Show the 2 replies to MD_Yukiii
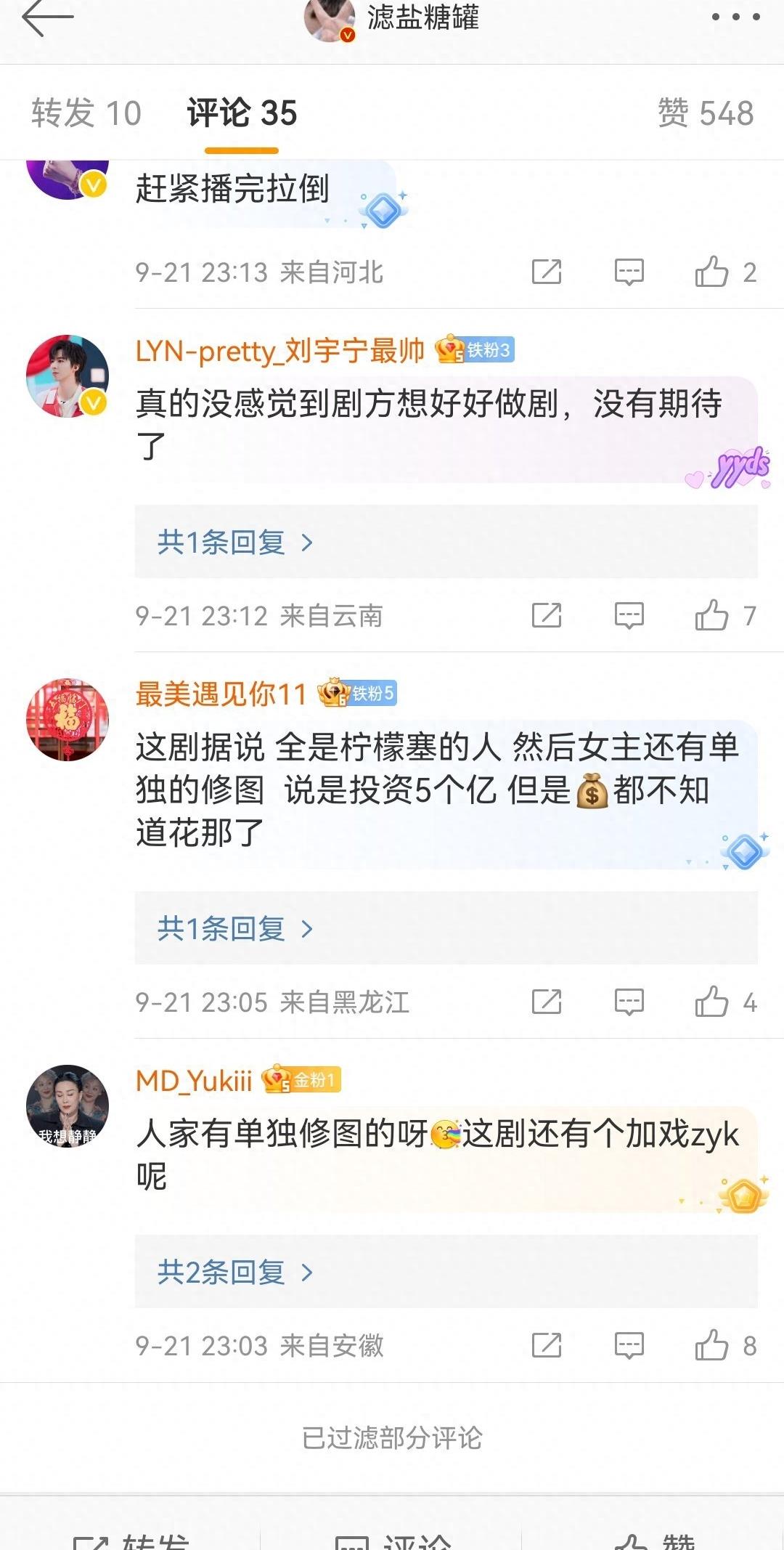Viewport: 784px width, 1550px height. coord(235,1273)
